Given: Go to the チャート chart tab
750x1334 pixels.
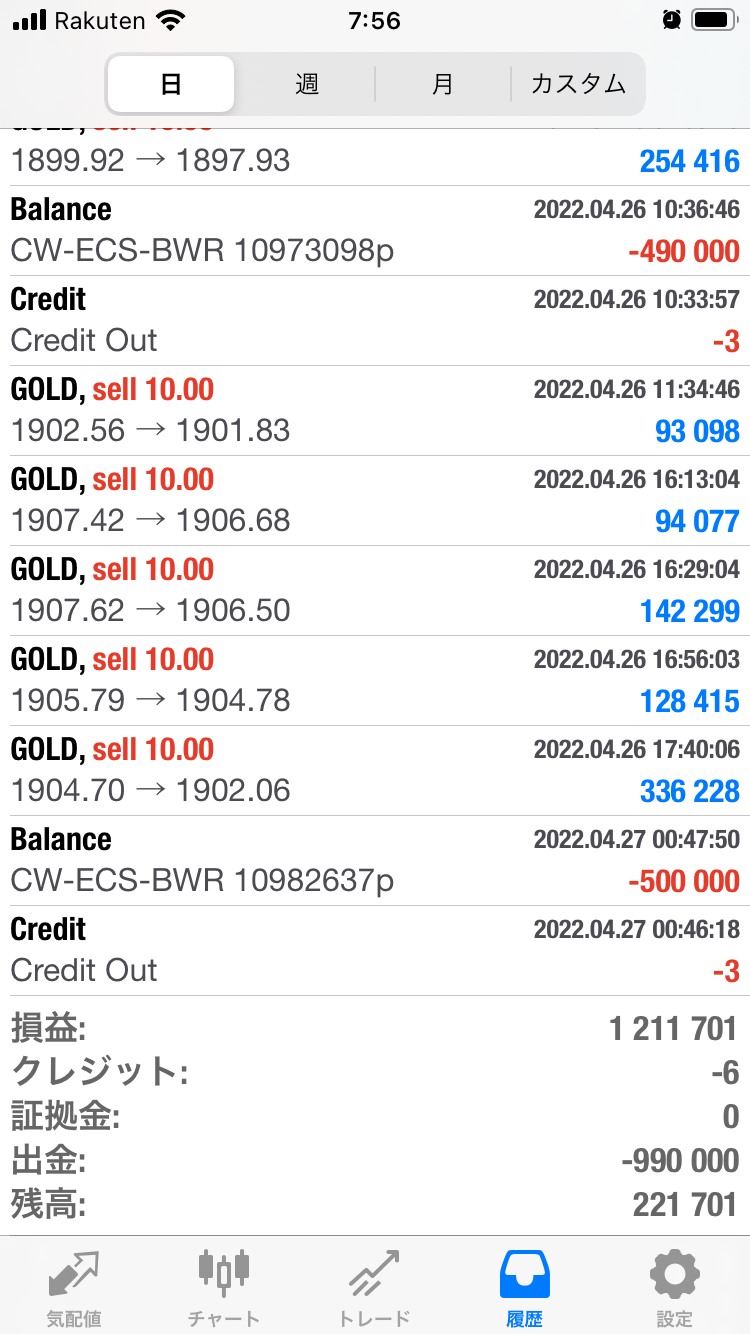Looking at the screenshot, I should (x=224, y=1285).
